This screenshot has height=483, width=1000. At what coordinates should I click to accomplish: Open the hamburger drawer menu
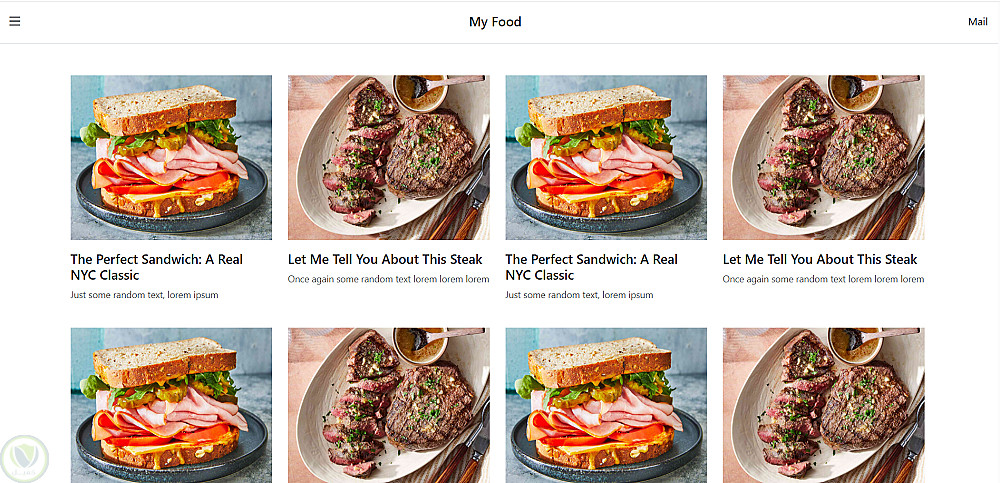point(15,21)
